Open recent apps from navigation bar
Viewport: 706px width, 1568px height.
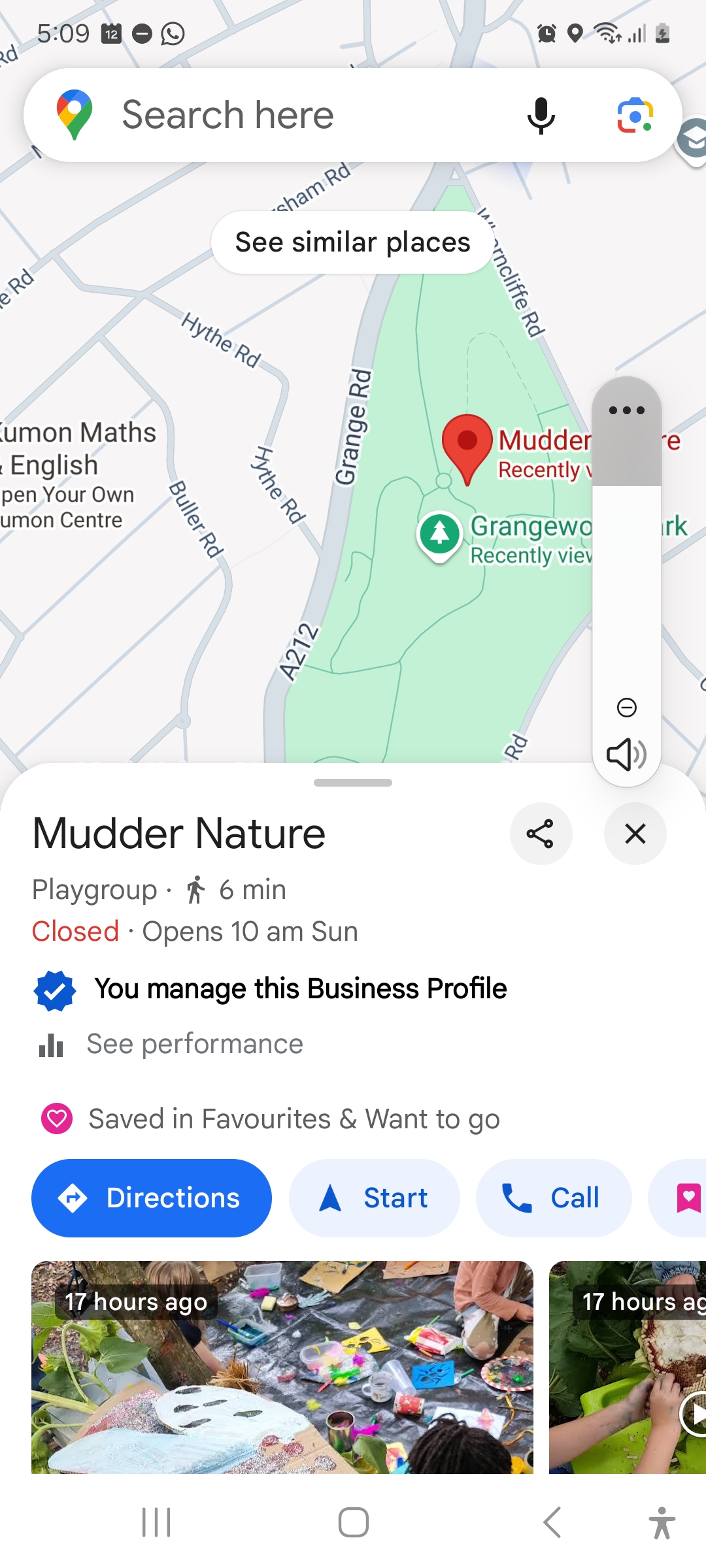156,1522
